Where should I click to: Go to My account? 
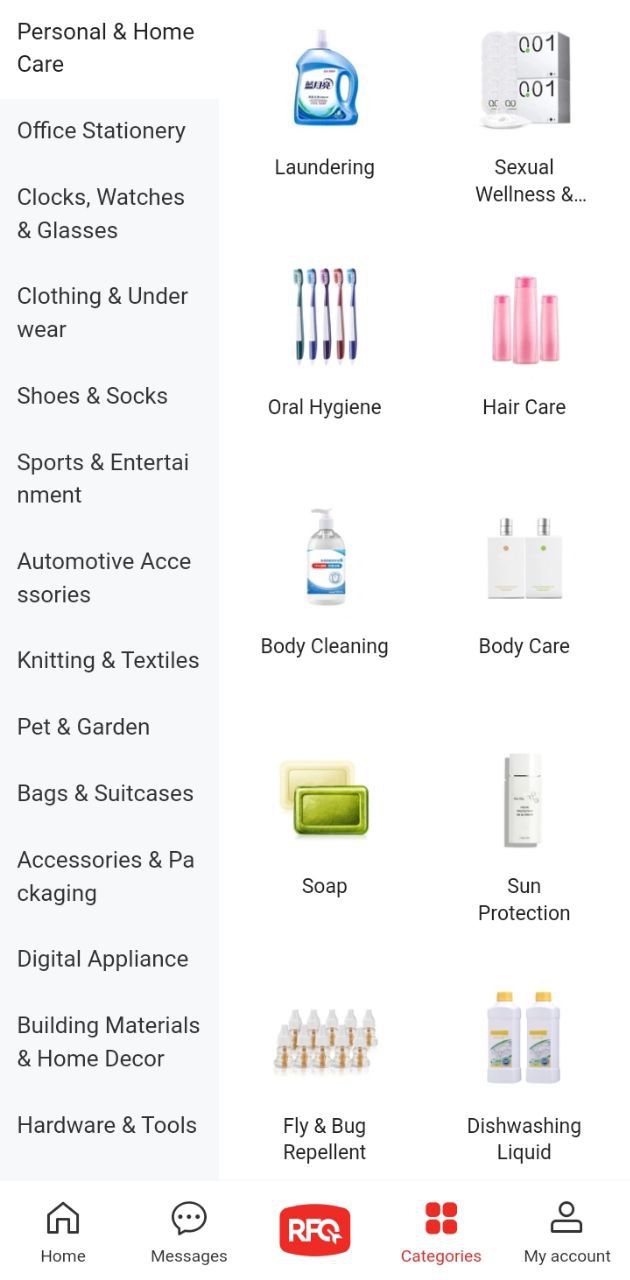pos(567,1232)
